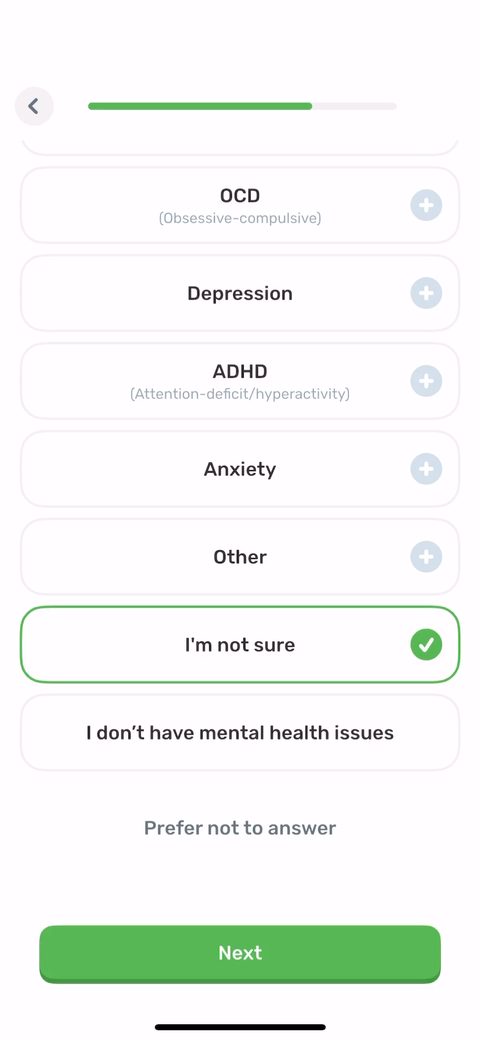Select the OCD option
The width and height of the screenshot is (480, 1040).
240,205
